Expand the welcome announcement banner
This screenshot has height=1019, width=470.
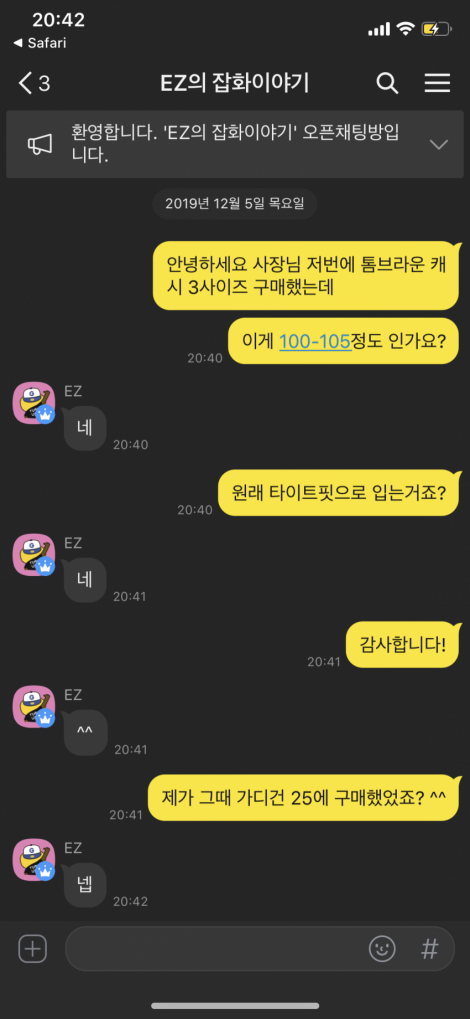tap(439, 144)
